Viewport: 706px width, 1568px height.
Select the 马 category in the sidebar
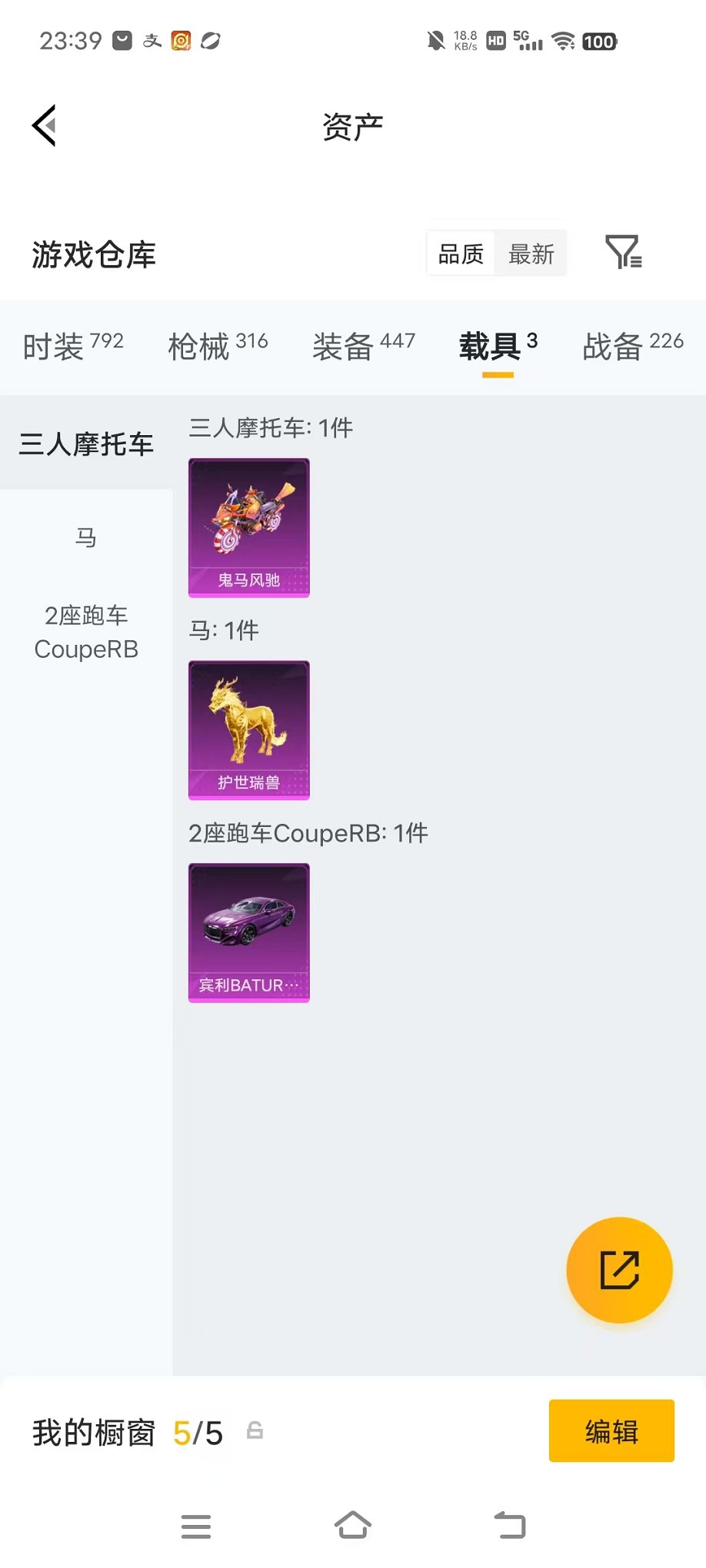pyautogui.click(x=86, y=537)
